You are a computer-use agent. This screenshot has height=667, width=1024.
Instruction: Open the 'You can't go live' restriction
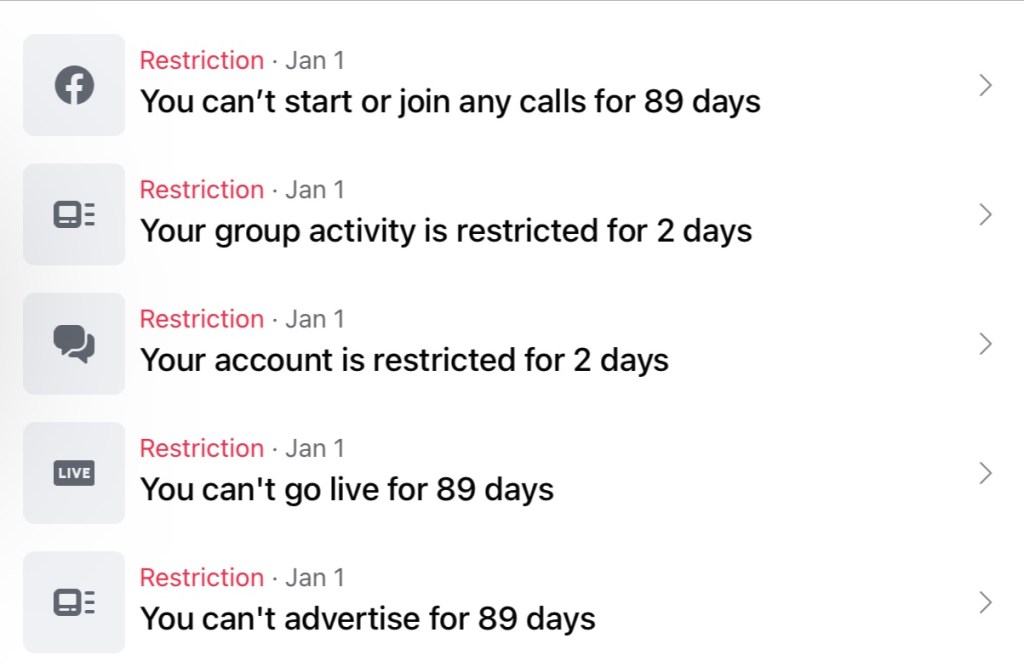coord(346,489)
